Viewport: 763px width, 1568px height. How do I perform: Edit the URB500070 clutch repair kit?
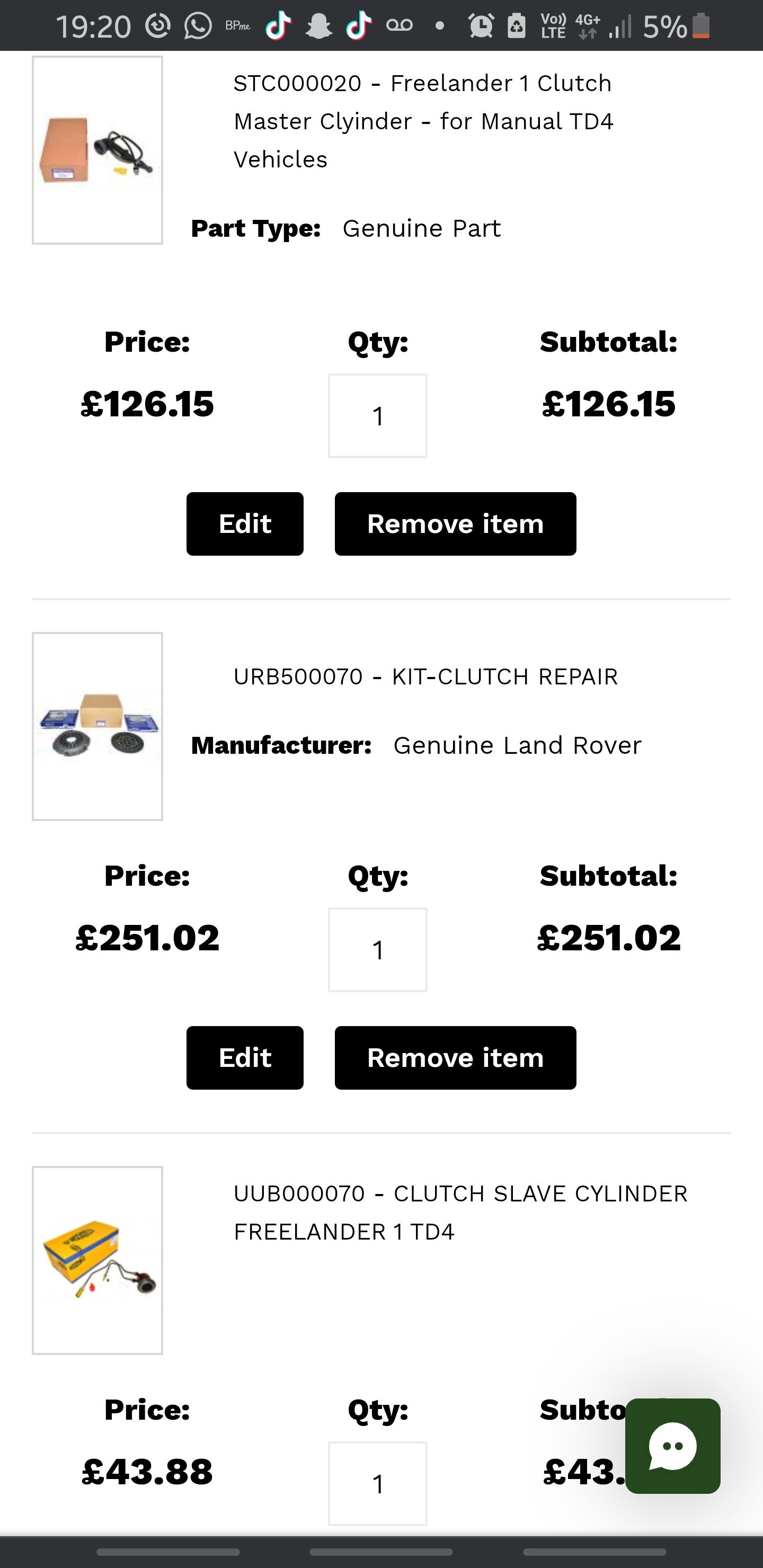pos(245,1057)
